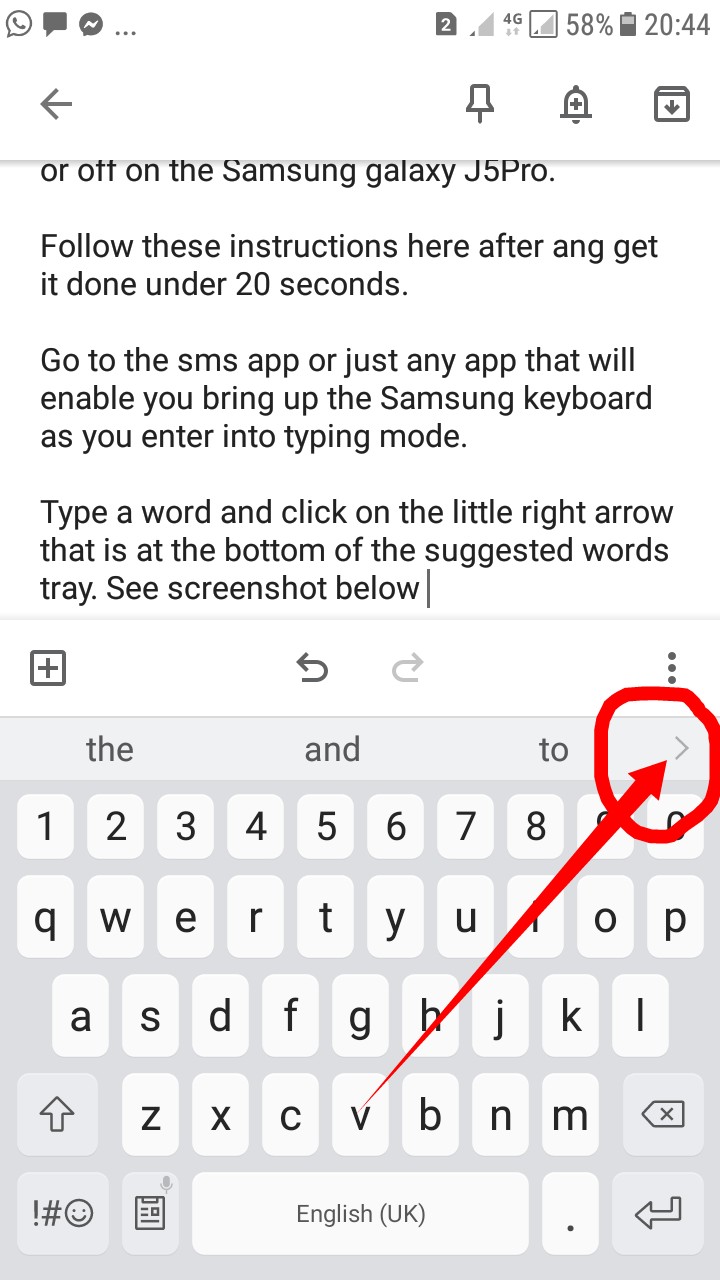720x1280 pixels.
Task: Open symbols and emoji keyboard
Action: (x=63, y=1213)
